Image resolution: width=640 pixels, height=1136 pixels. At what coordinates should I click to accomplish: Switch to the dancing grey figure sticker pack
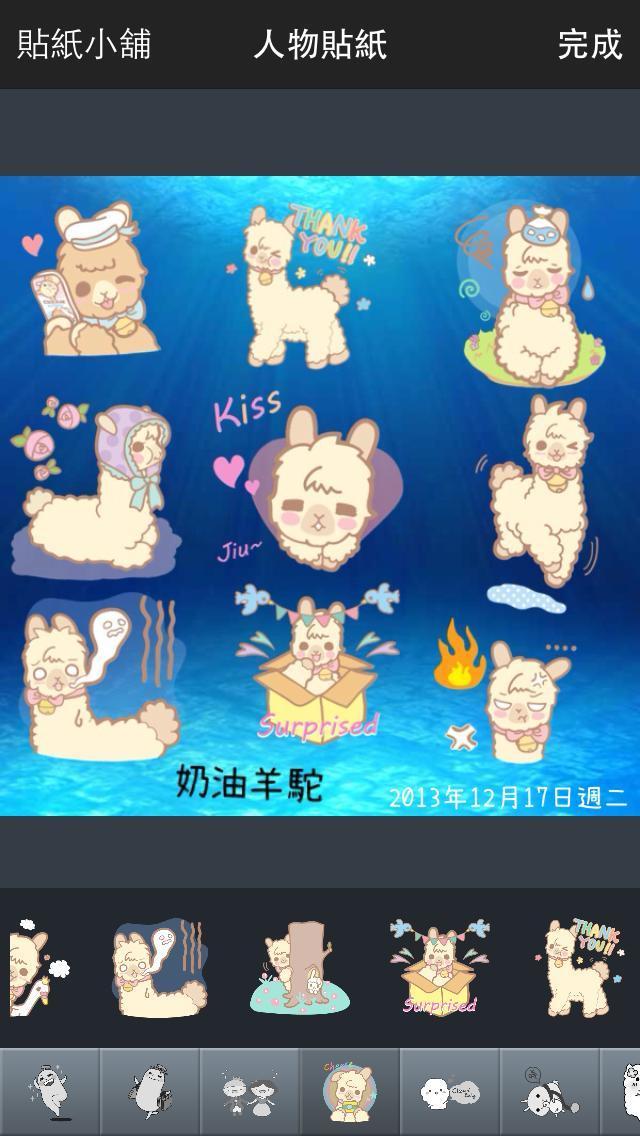[x=50, y=1091]
